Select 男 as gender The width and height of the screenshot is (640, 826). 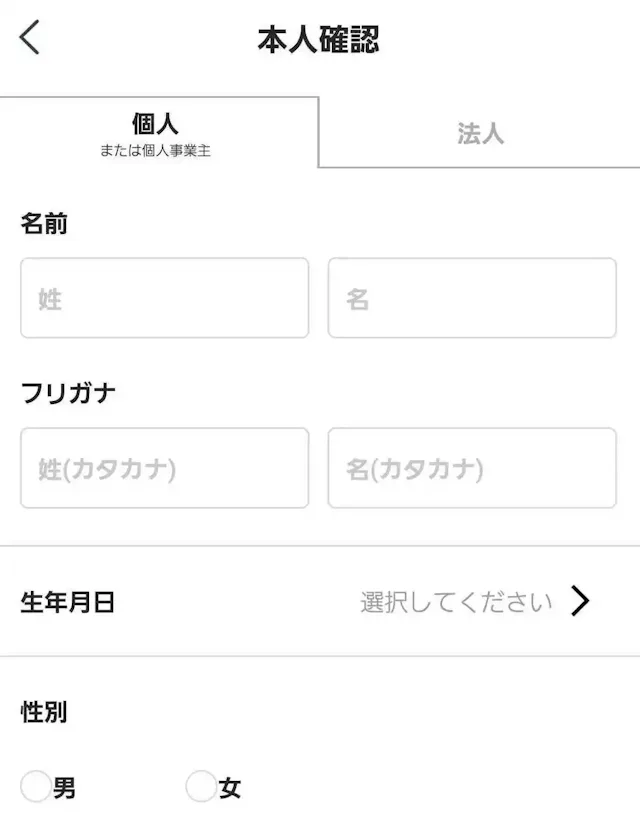(x=36, y=788)
